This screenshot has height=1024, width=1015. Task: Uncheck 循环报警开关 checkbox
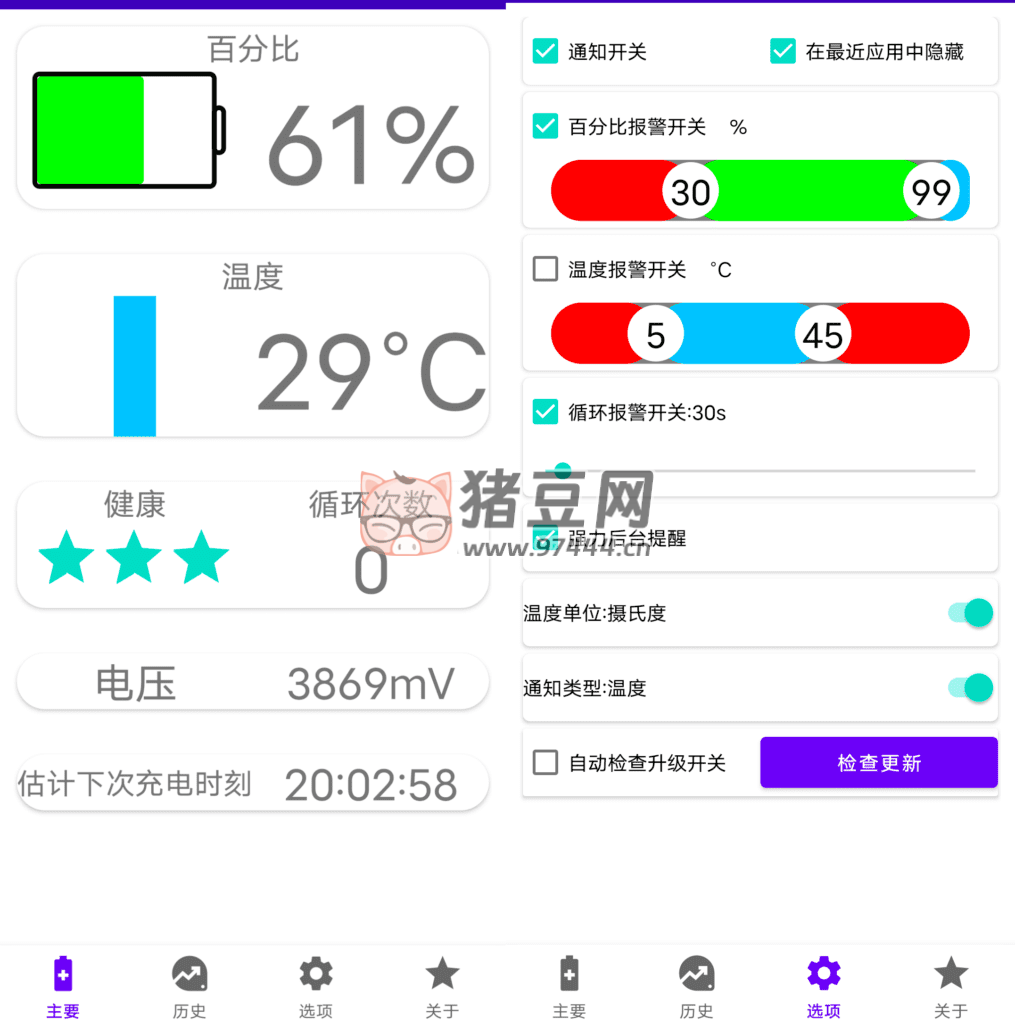click(545, 412)
